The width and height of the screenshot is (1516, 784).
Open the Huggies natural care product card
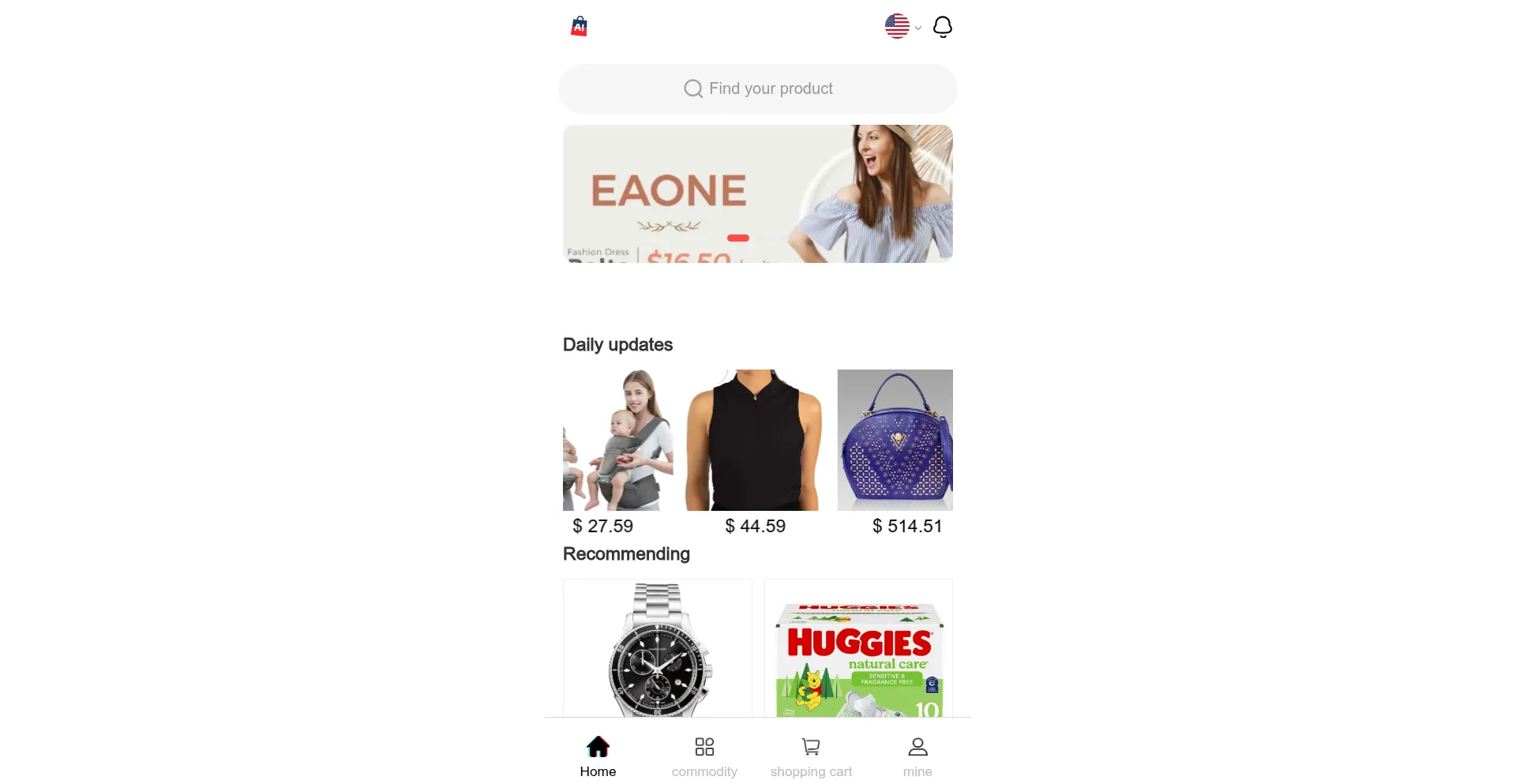pos(858,648)
